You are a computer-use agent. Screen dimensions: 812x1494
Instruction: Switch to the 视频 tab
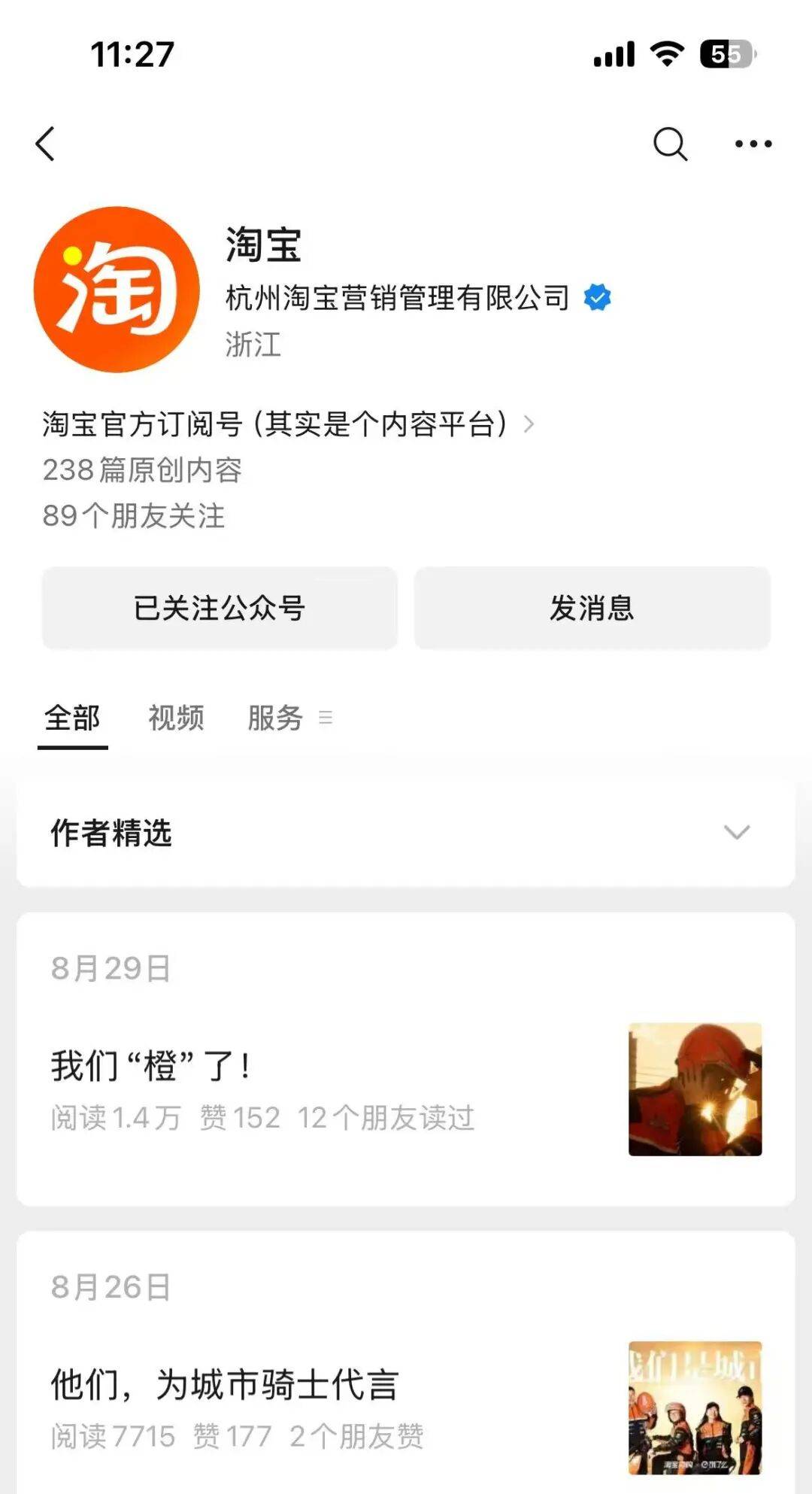point(177,718)
